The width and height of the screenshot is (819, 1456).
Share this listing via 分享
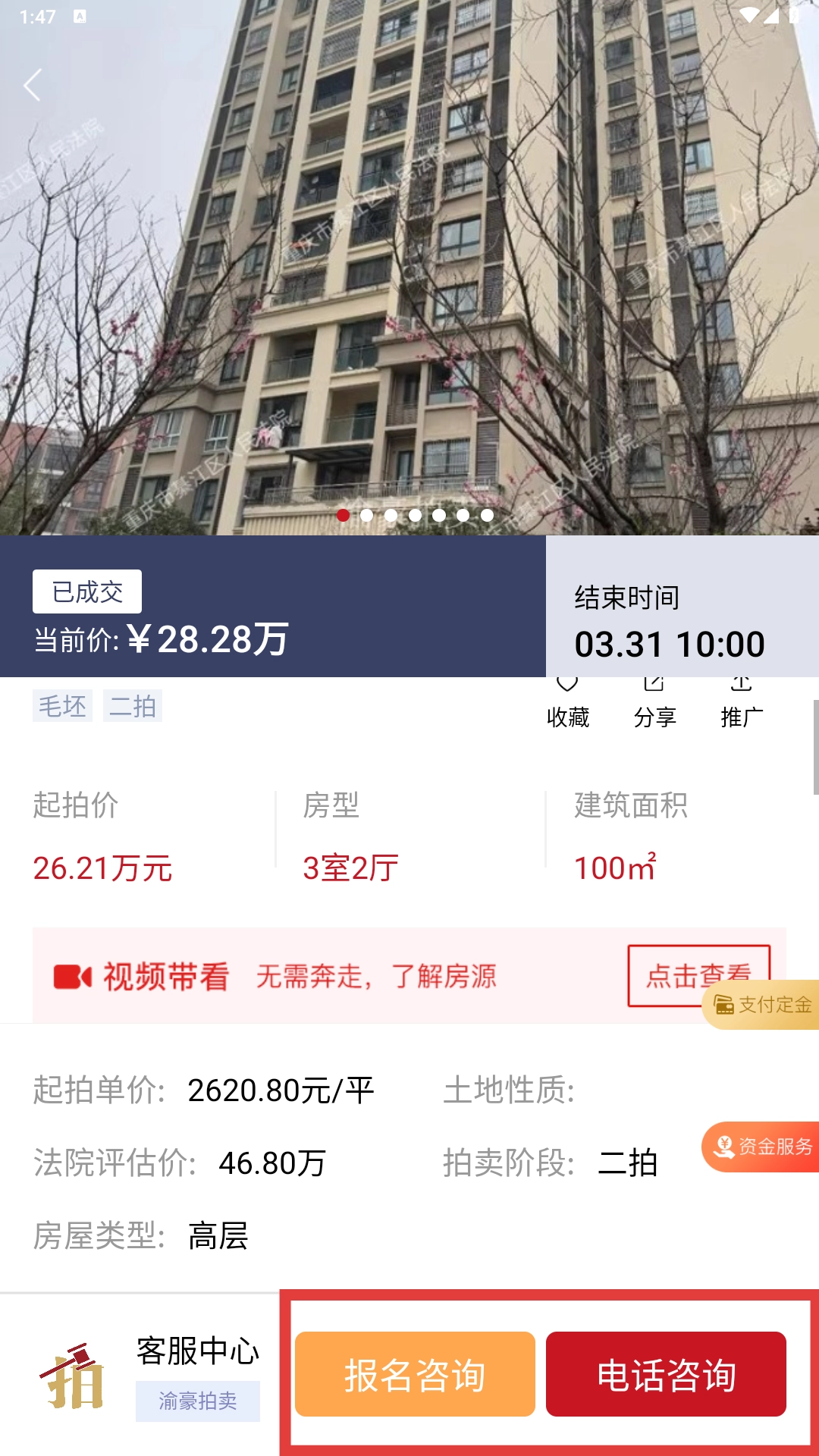tap(654, 705)
